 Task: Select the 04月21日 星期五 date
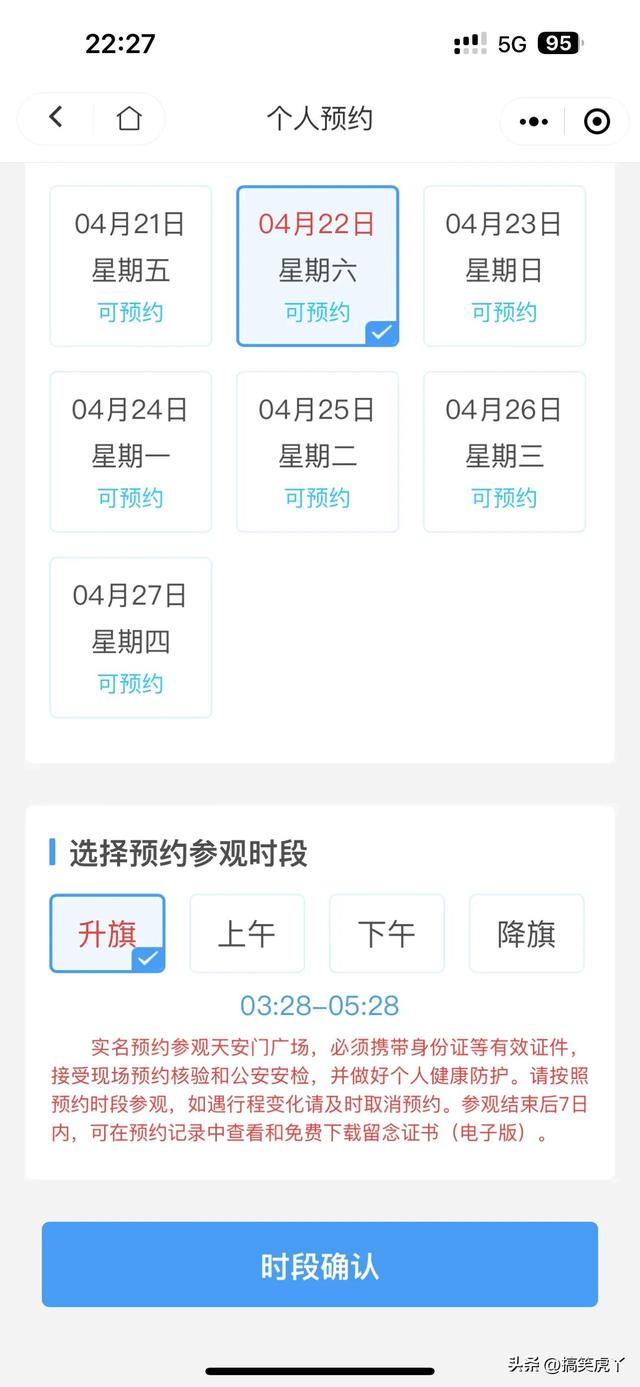pyautogui.click(x=130, y=266)
